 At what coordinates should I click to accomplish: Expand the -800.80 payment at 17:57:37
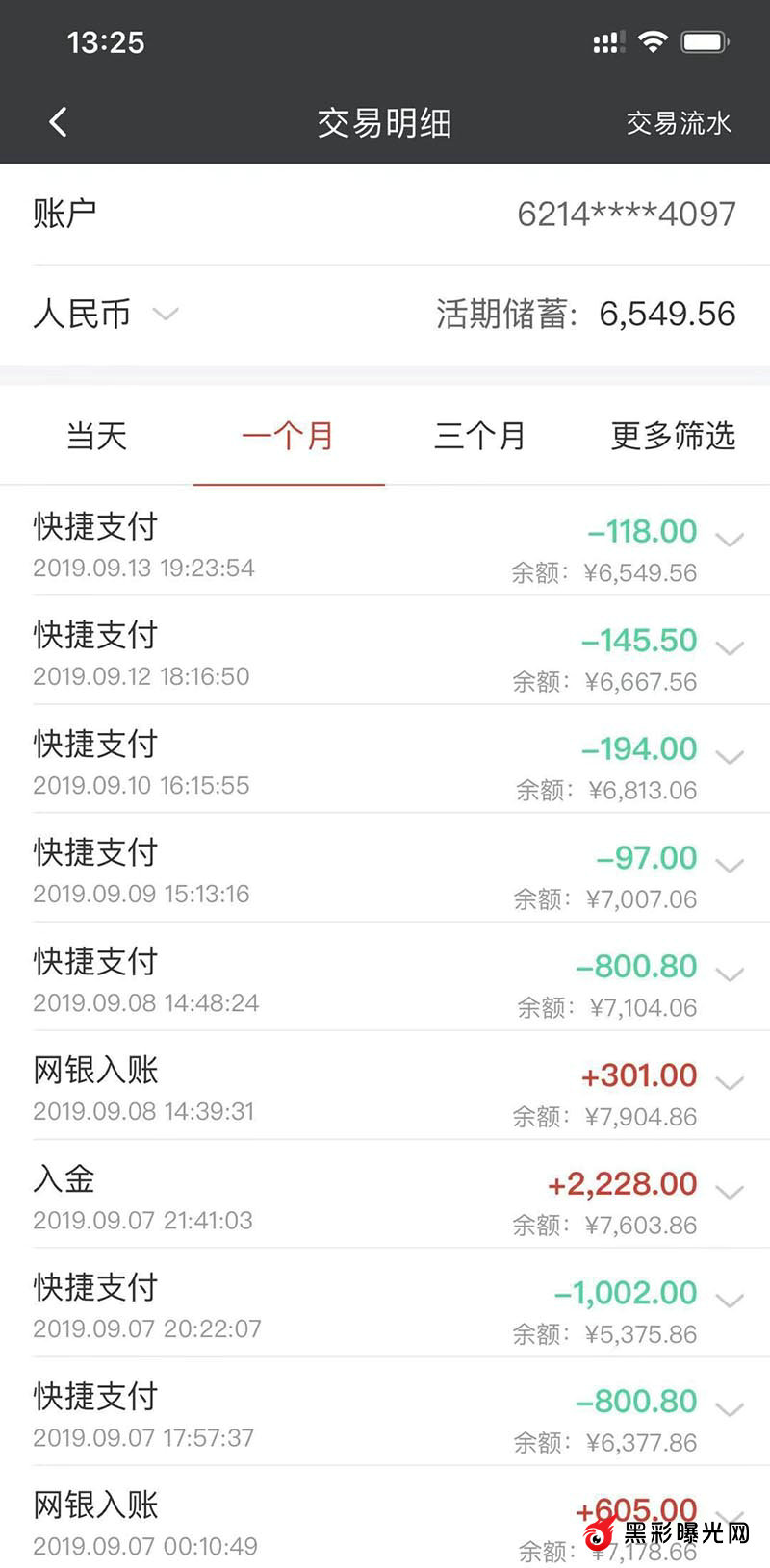(x=731, y=1409)
